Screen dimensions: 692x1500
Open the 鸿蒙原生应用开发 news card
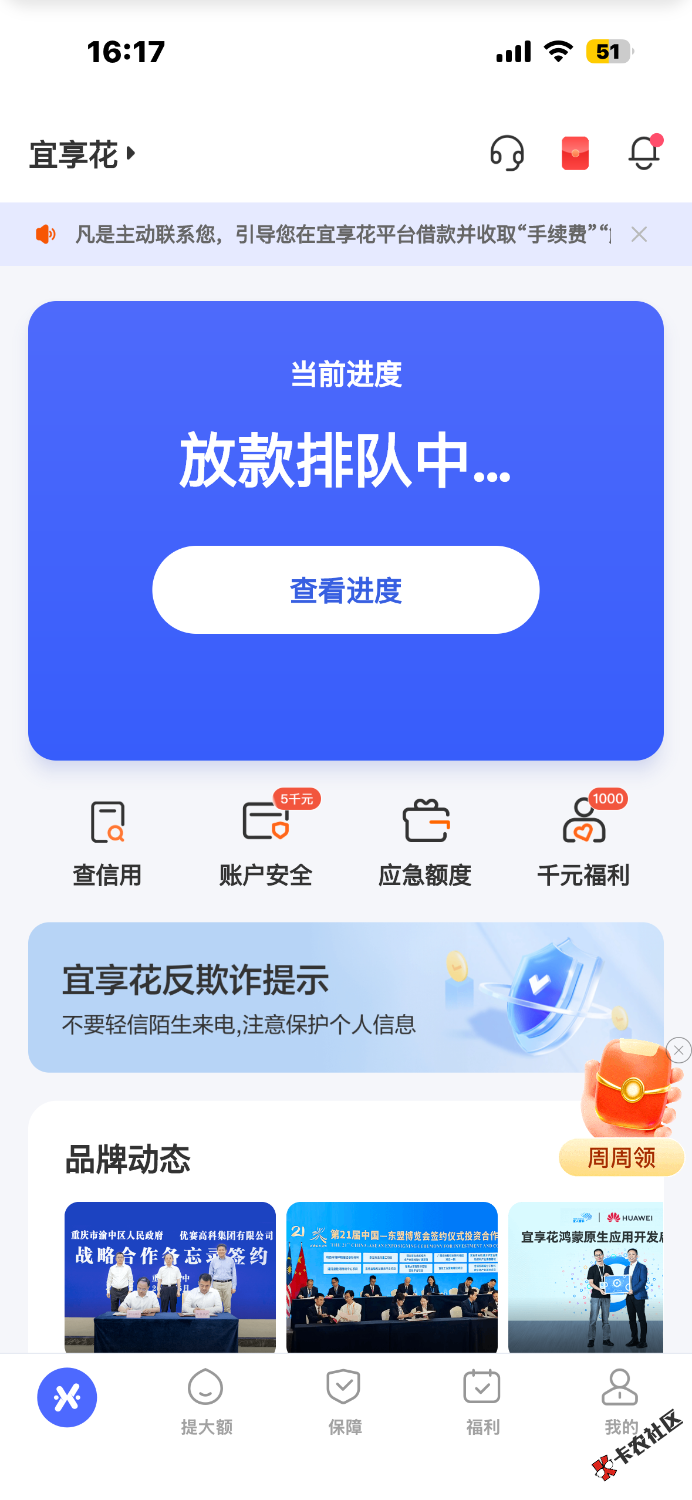[x=586, y=1278]
